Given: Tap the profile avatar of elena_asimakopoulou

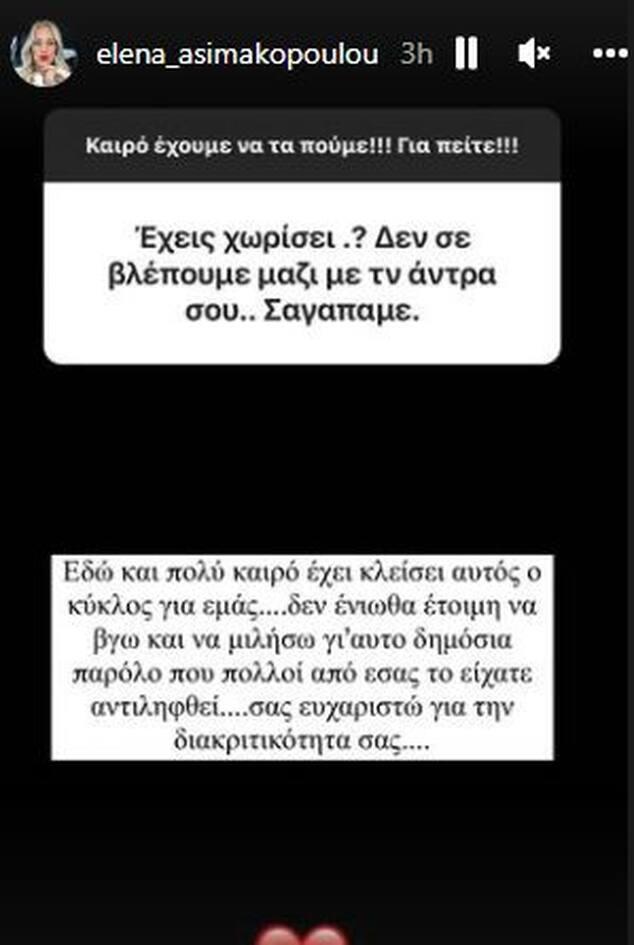Looking at the screenshot, I should (42, 55).
